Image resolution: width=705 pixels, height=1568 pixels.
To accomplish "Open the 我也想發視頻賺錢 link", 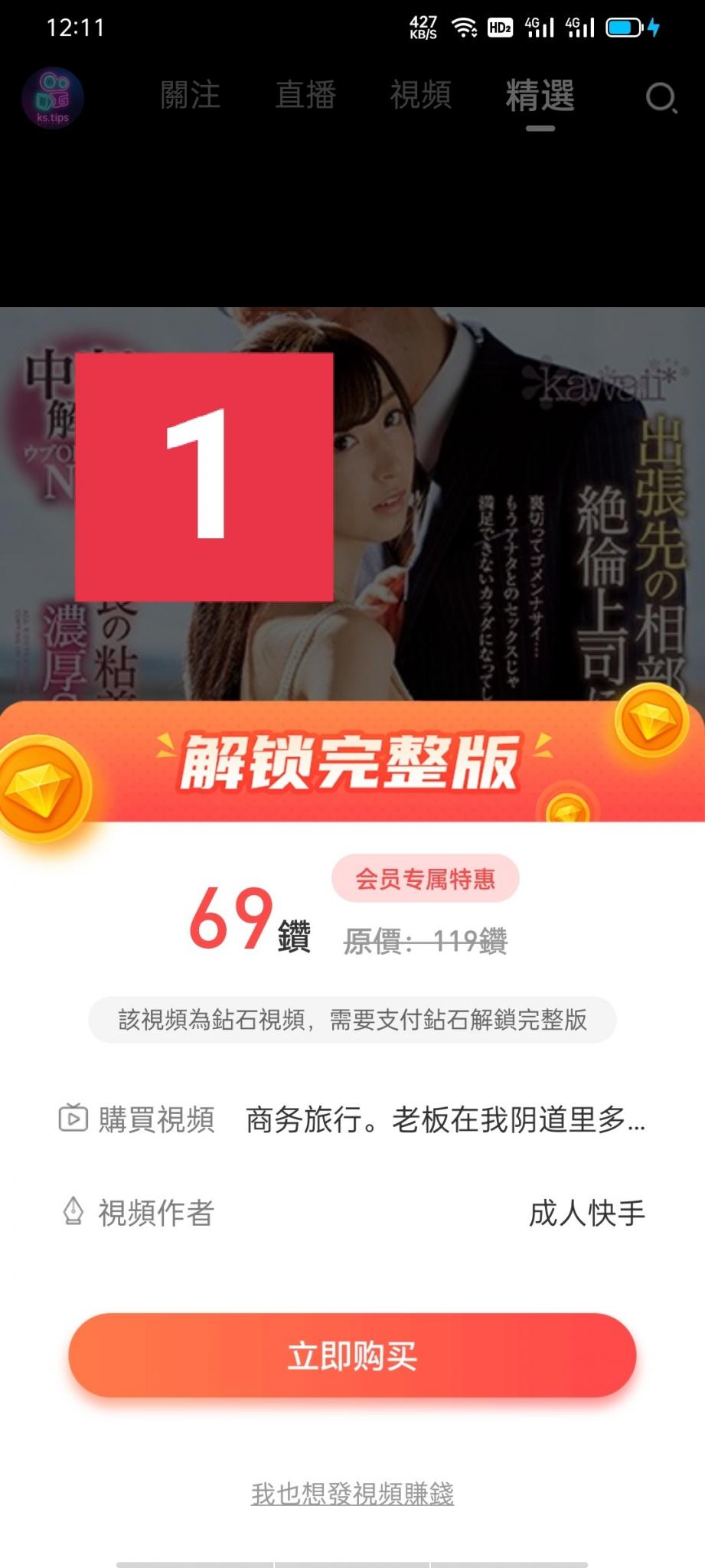I will [x=352, y=1494].
